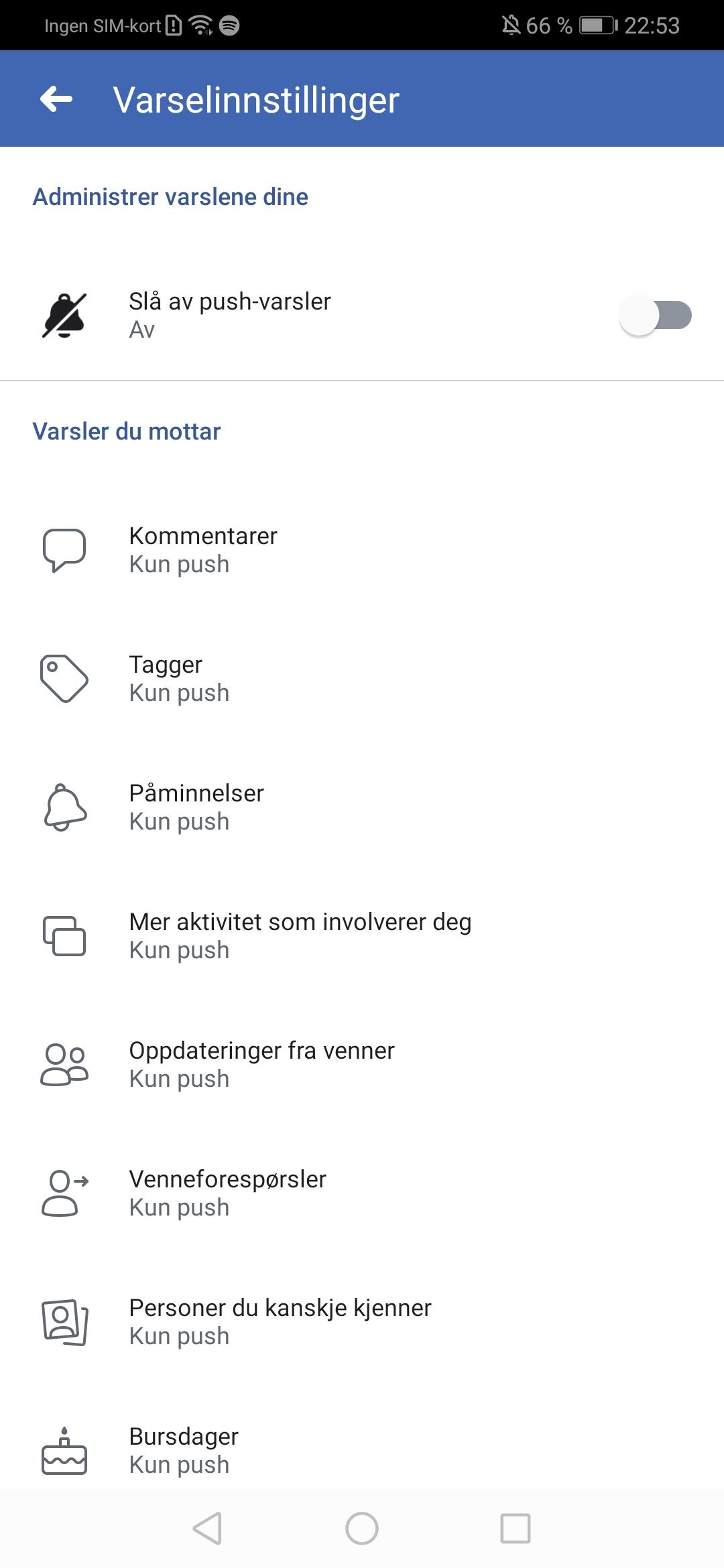Toggle the Slå av push-varsler switch
The height and width of the screenshot is (1568, 724).
point(656,315)
